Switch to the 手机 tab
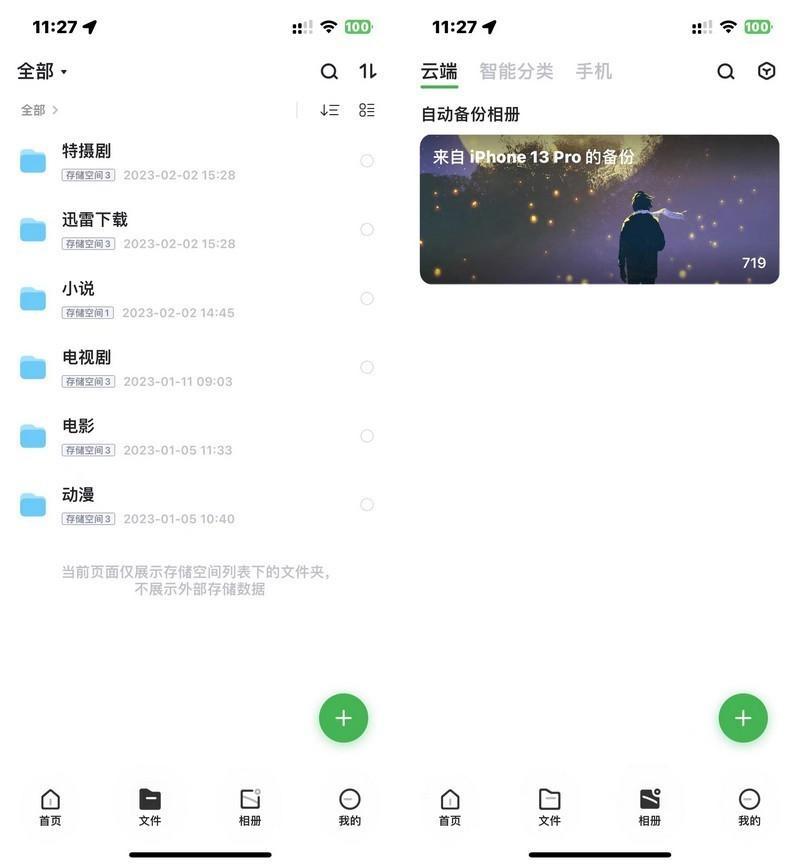This screenshot has width=800, height=866. click(593, 71)
